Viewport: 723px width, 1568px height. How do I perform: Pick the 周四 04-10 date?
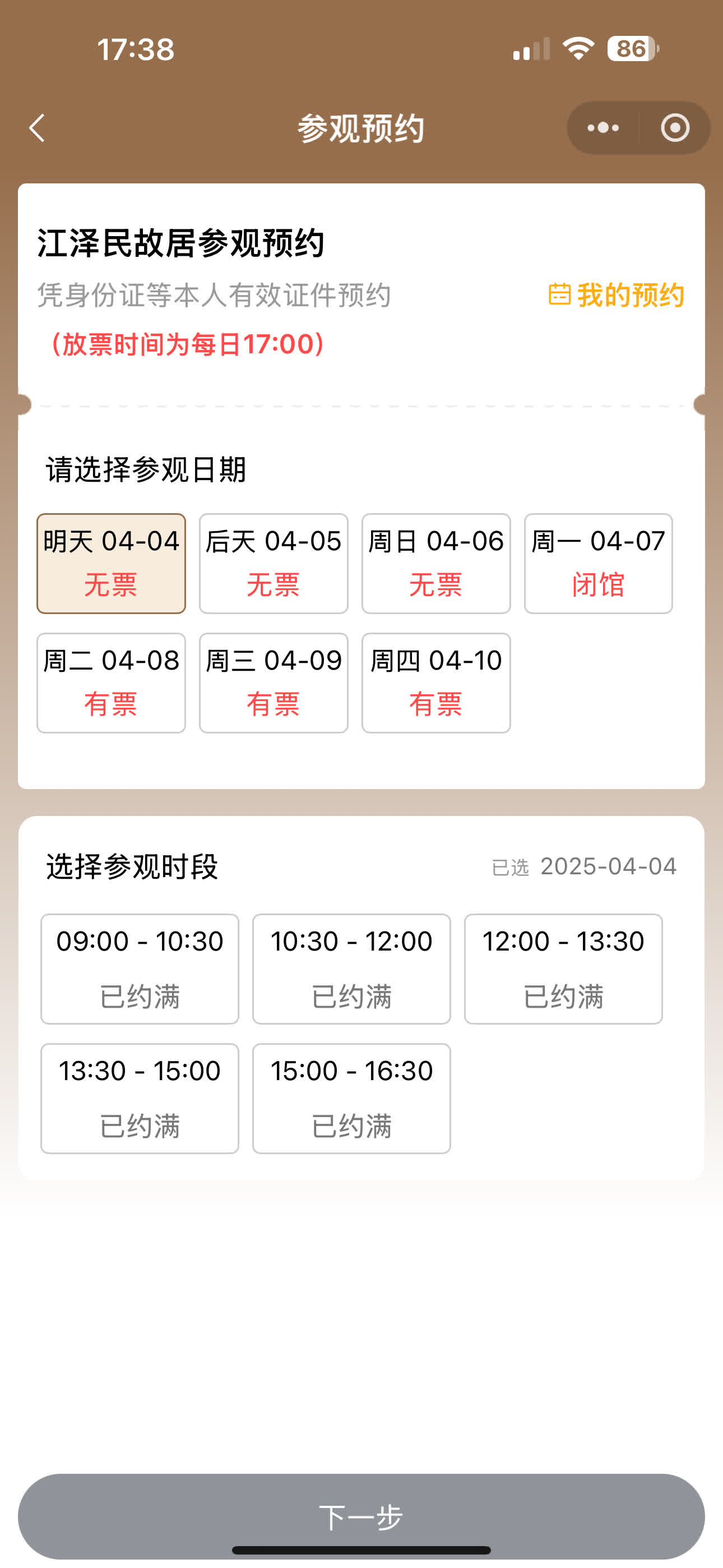click(435, 682)
